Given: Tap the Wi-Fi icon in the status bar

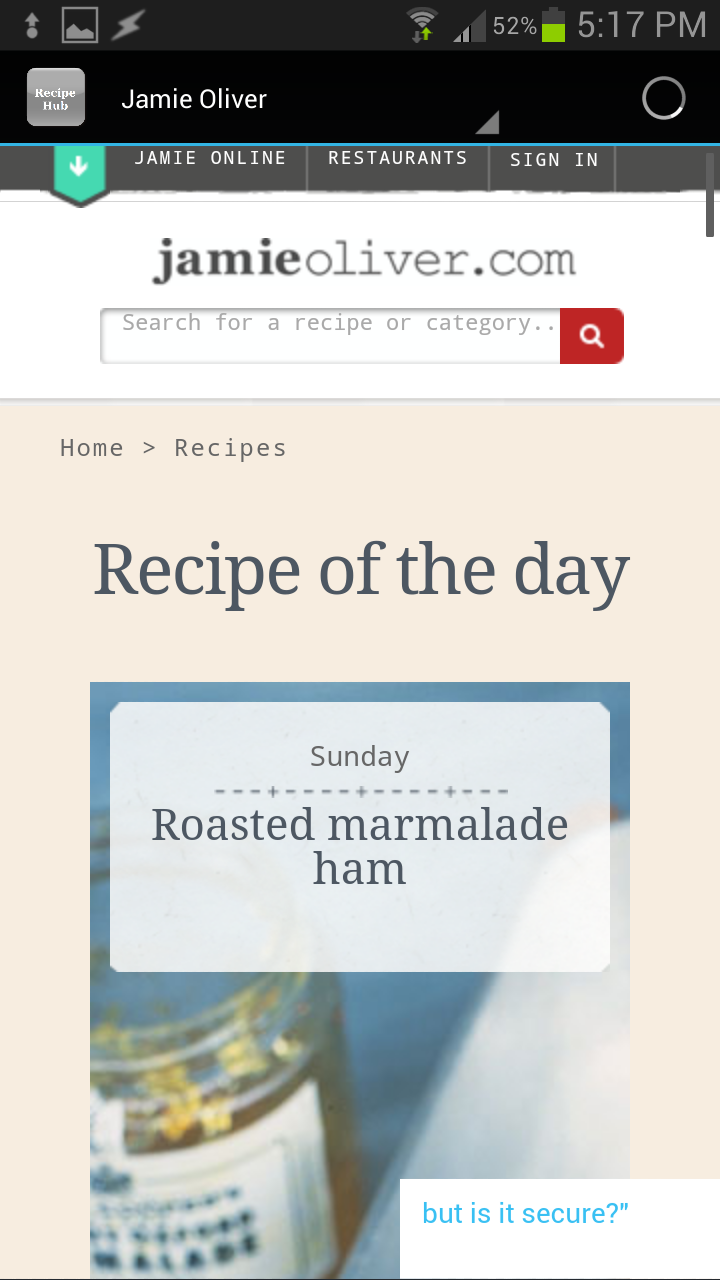Looking at the screenshot, I should coord(421,23).
